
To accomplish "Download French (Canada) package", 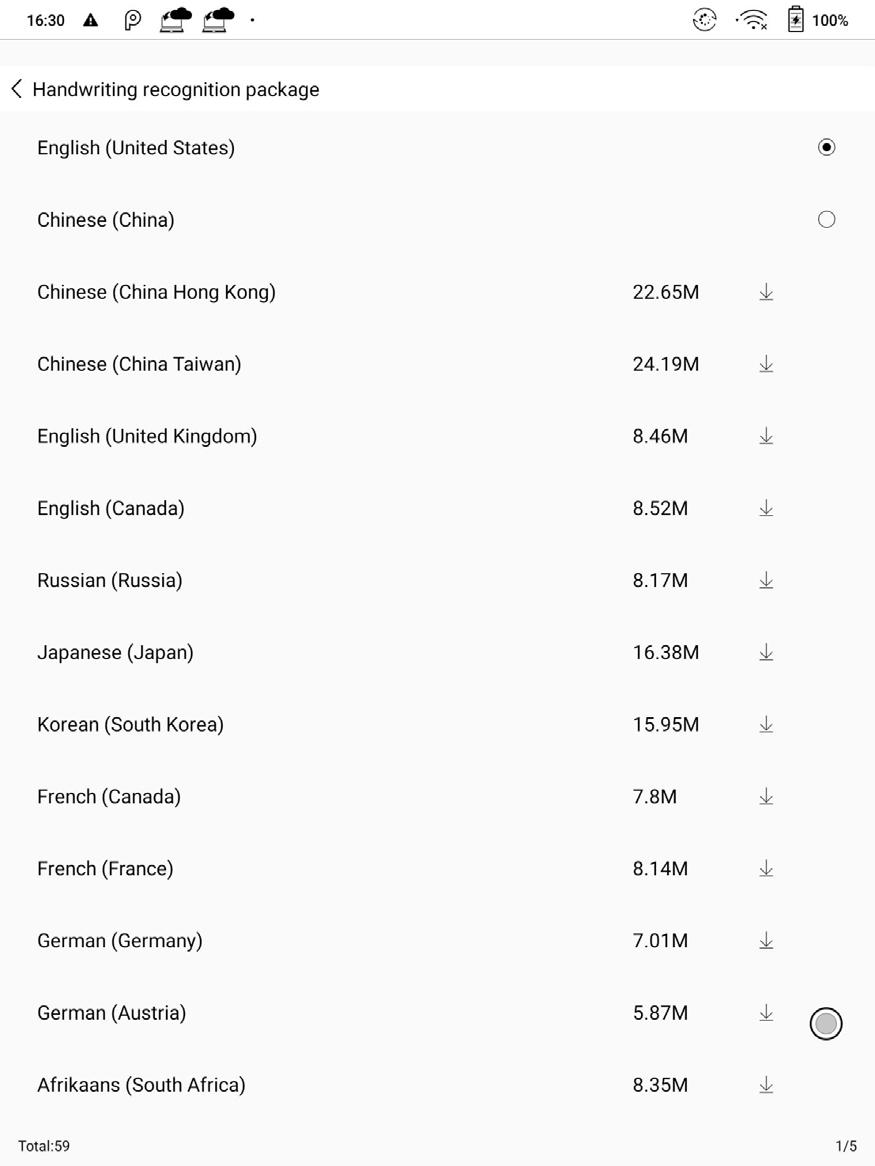I will pos(766,796).
